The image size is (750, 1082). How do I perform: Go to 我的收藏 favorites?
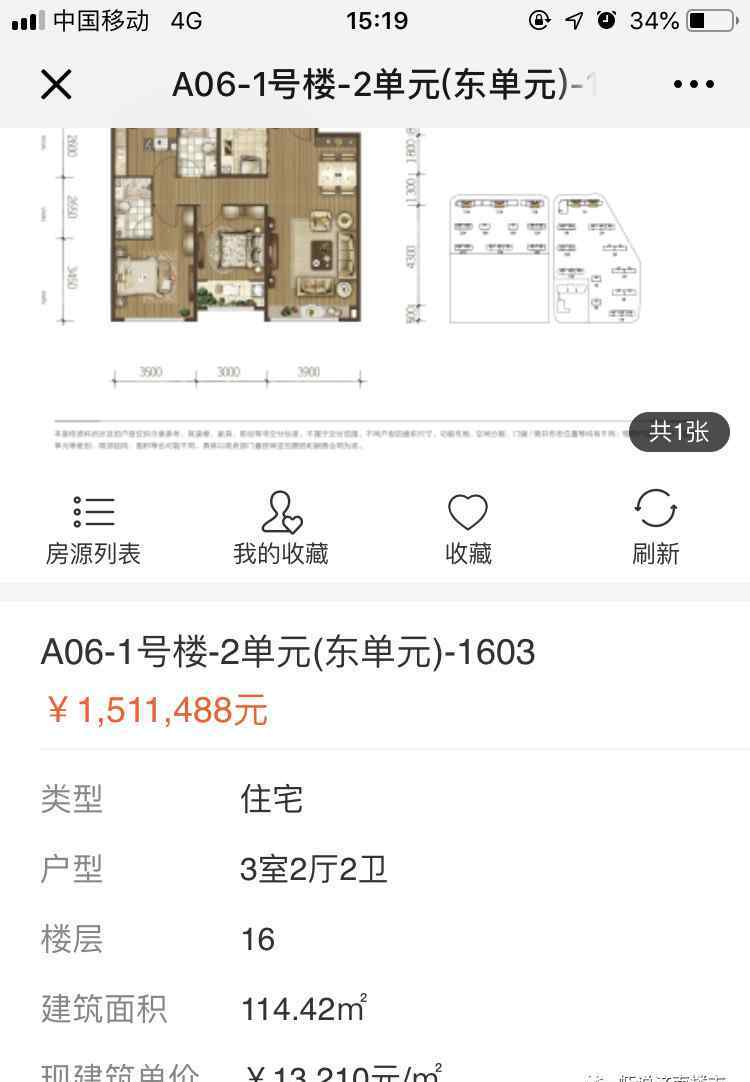[281, 529]
